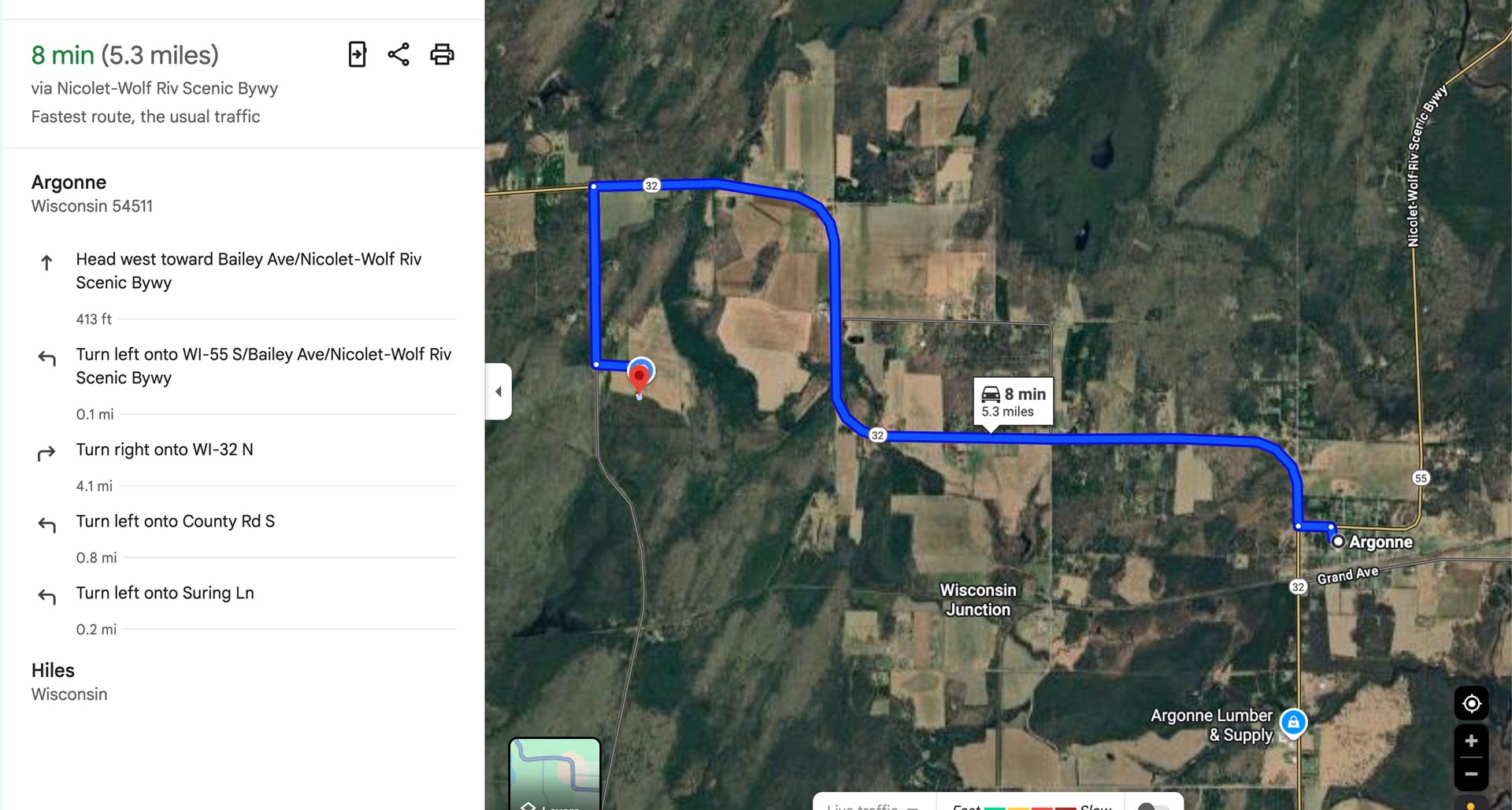Select the Turn left onto WI-55 S step
This screenshot has height=810, width=1512.
(263, 366)
